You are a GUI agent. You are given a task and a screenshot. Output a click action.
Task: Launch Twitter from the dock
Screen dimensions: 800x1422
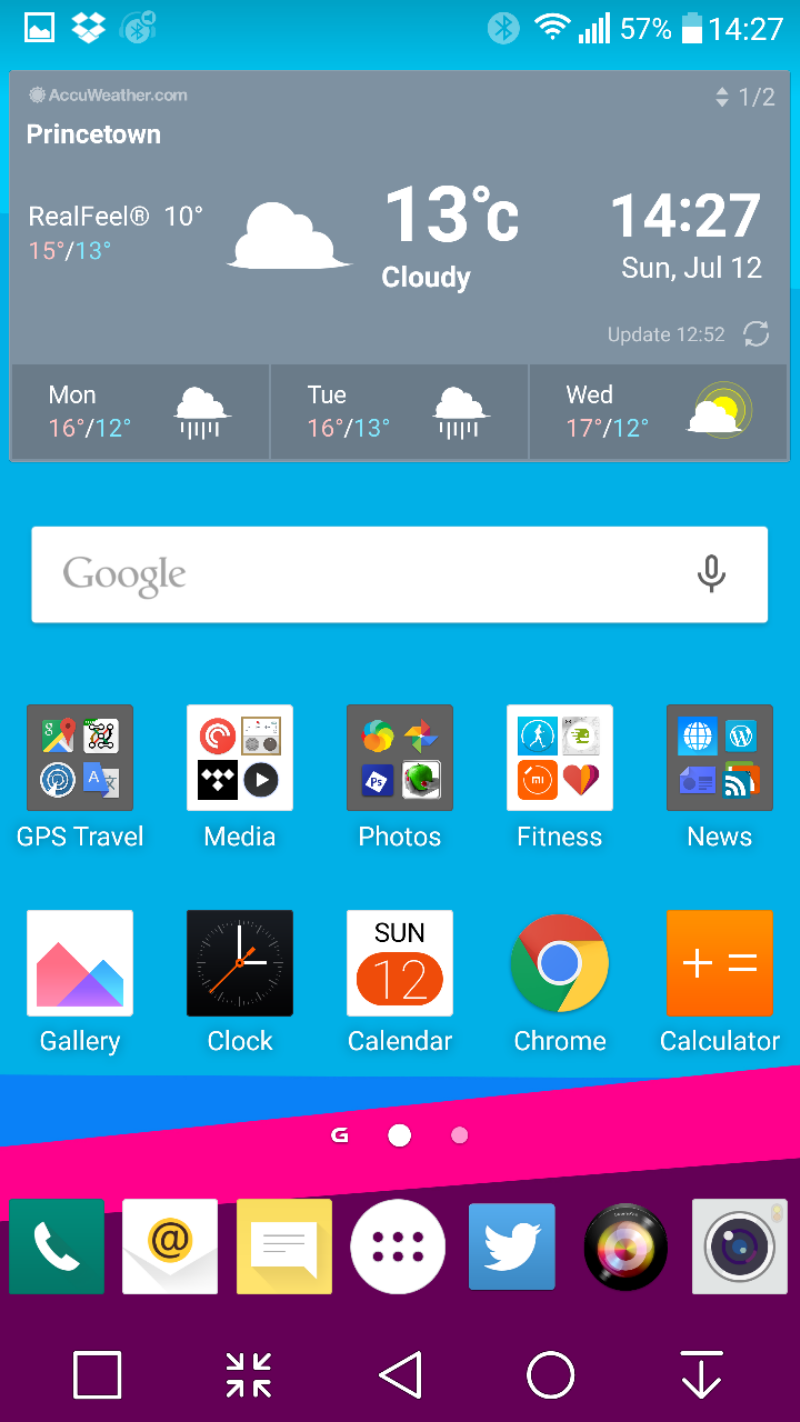tap(512, 1246)
